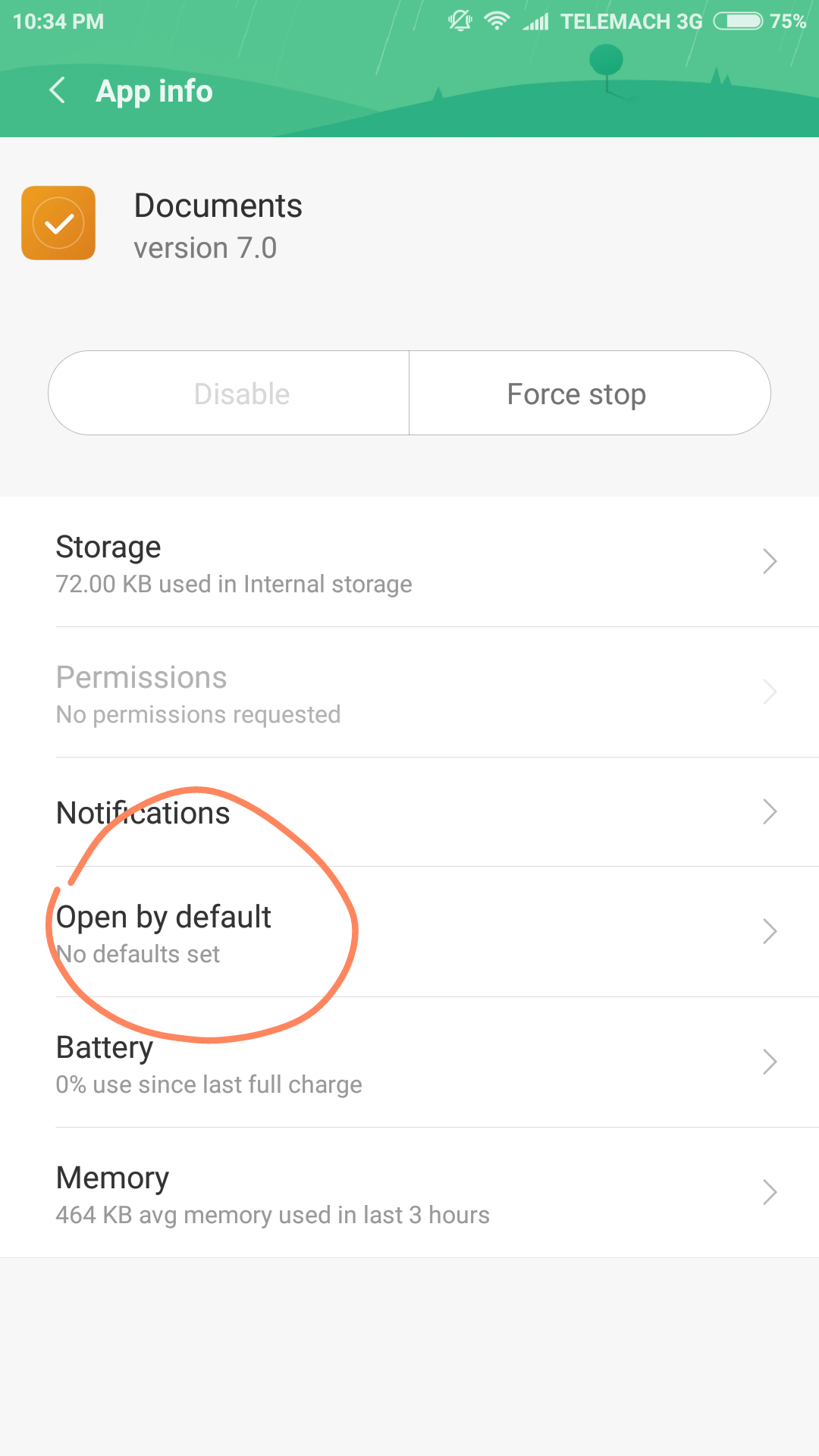The width and height of the screenshot is (819, 1456).
Task: View Battery usage details
Action: 409,1062
